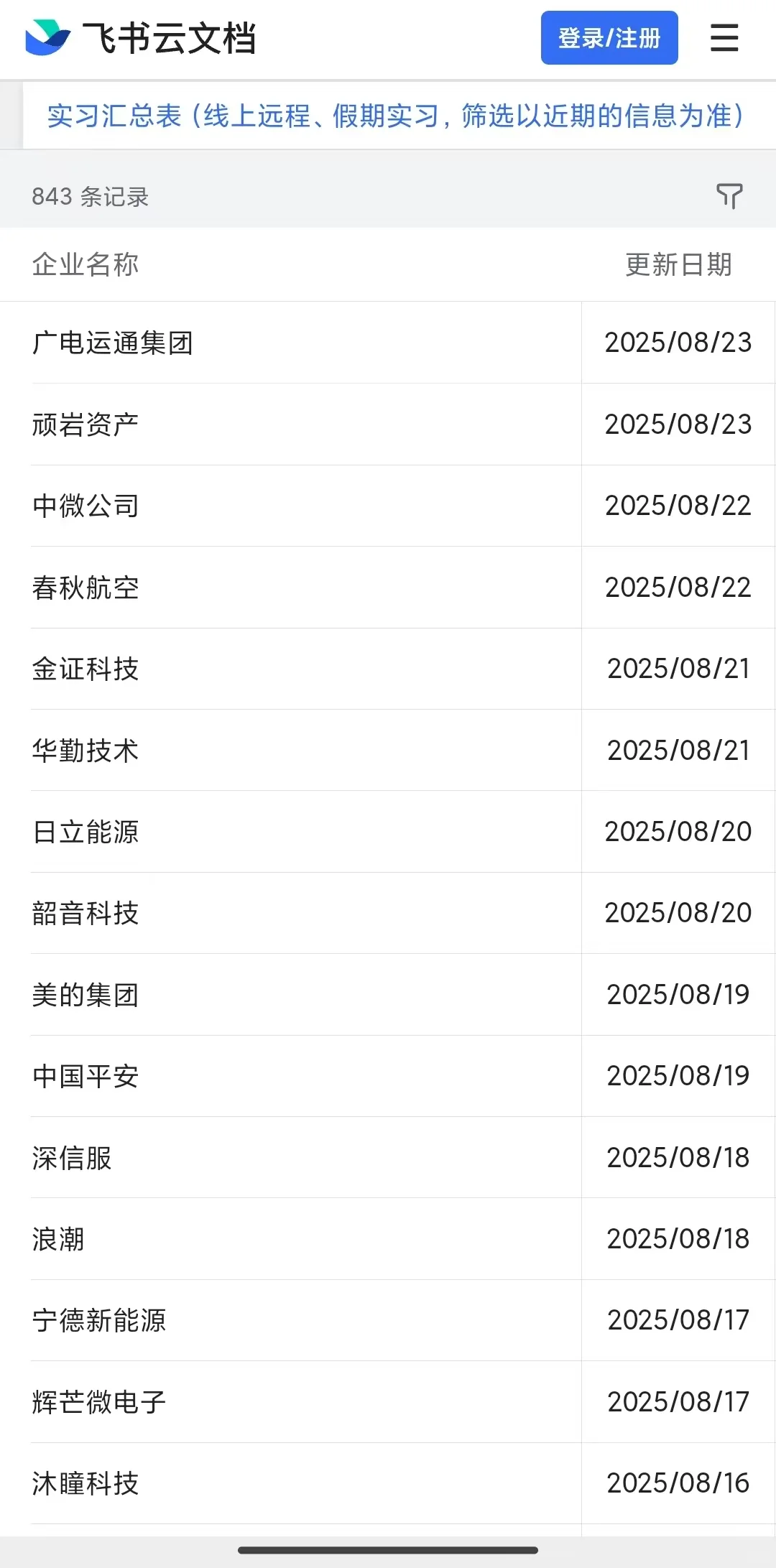The image size is (776, 1568).
Task: Open the 深信服 entry
Action: [x=388, y=1157]
